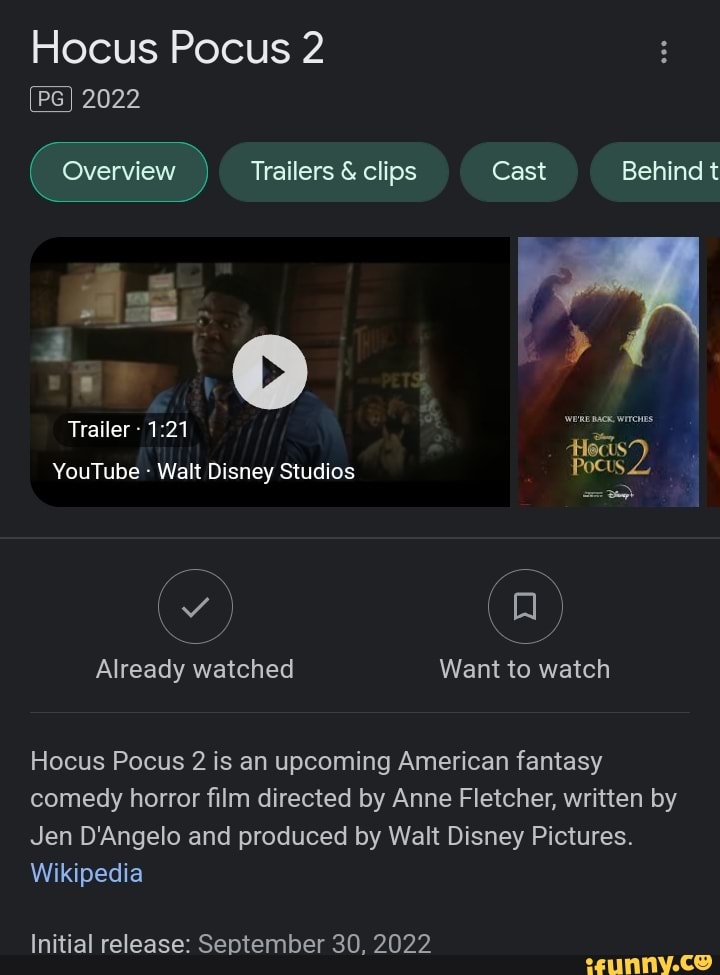Click the title Hocus Pocus 2
This screenshot has height=975, width=720.
[177, 47]
